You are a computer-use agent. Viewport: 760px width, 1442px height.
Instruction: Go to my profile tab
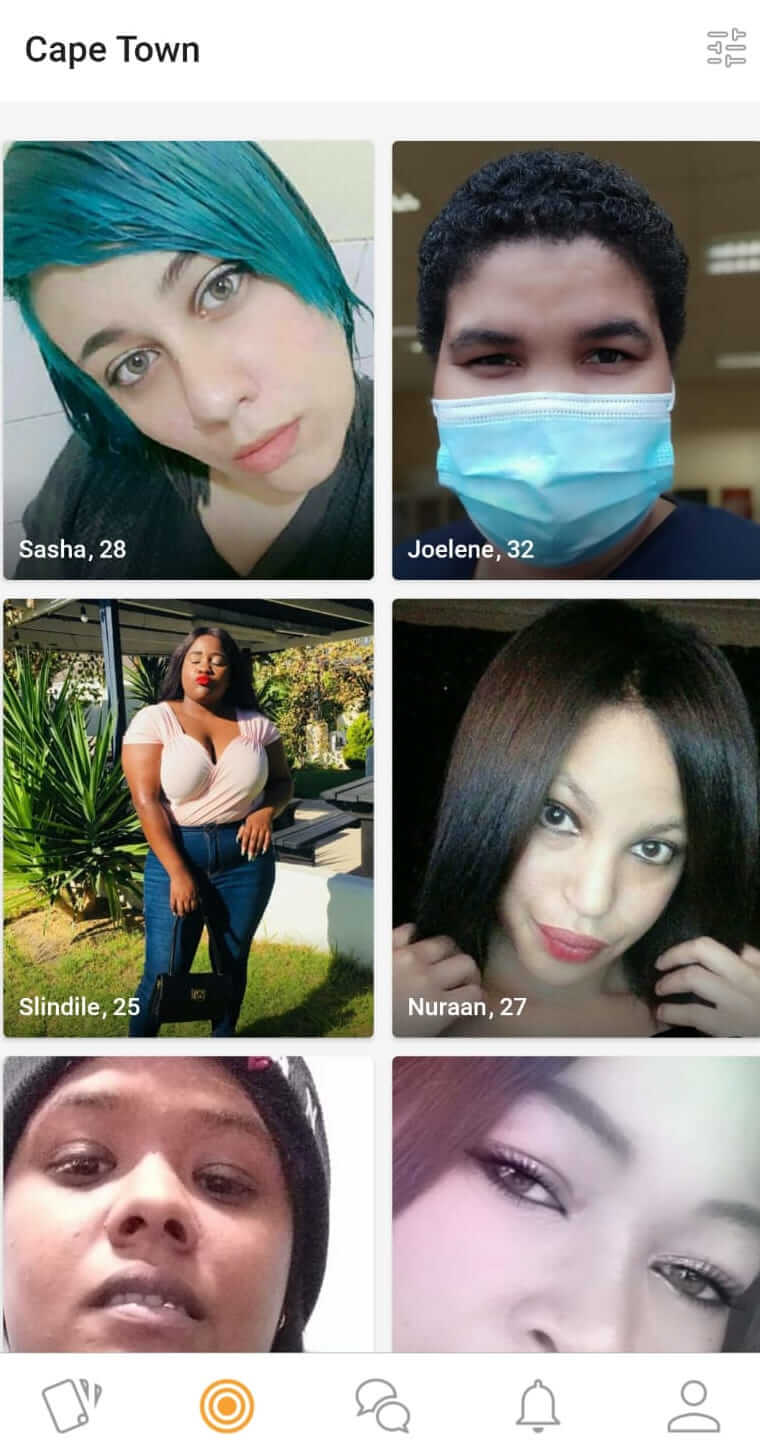pyautogui.click(x=693, y=1405)
